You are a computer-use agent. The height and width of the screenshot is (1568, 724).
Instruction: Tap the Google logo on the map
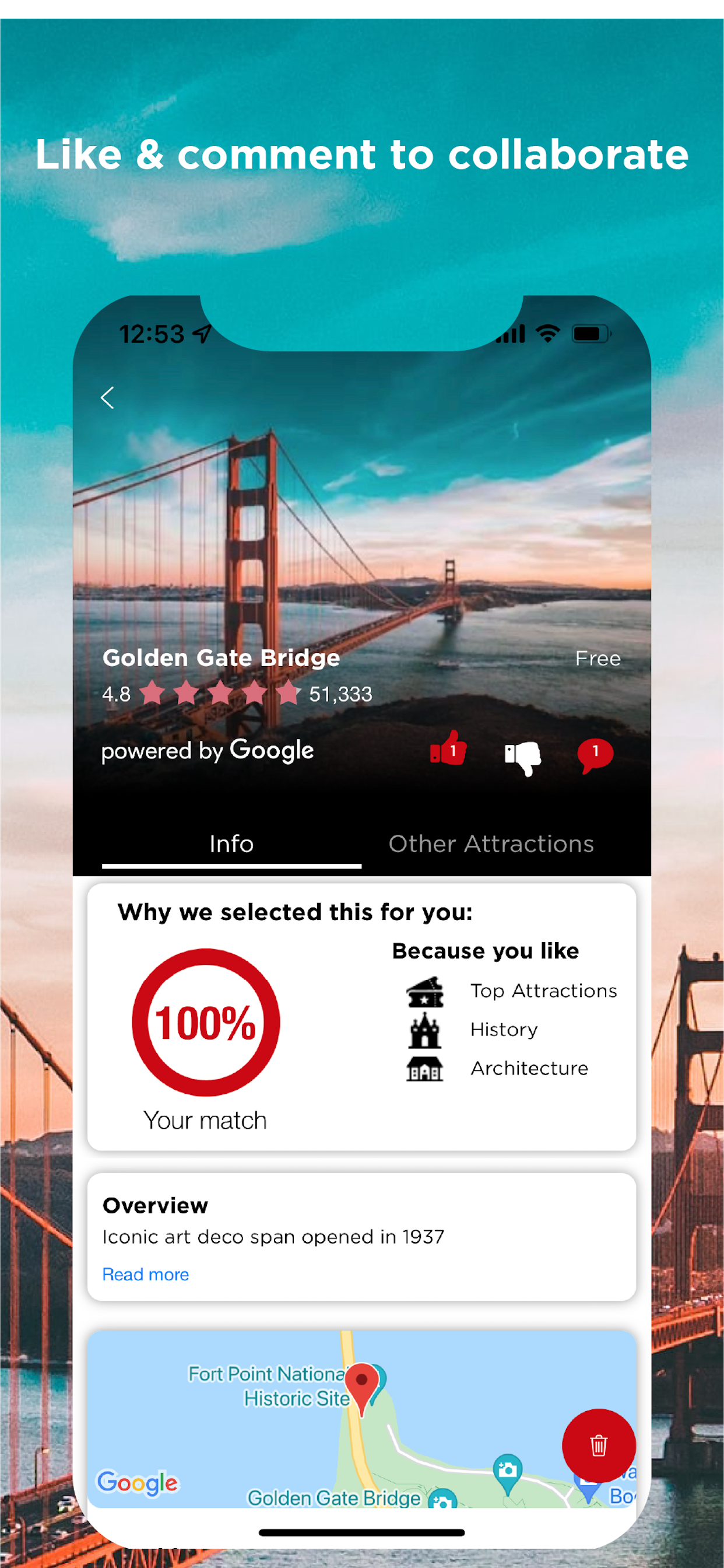(138, 1483)
